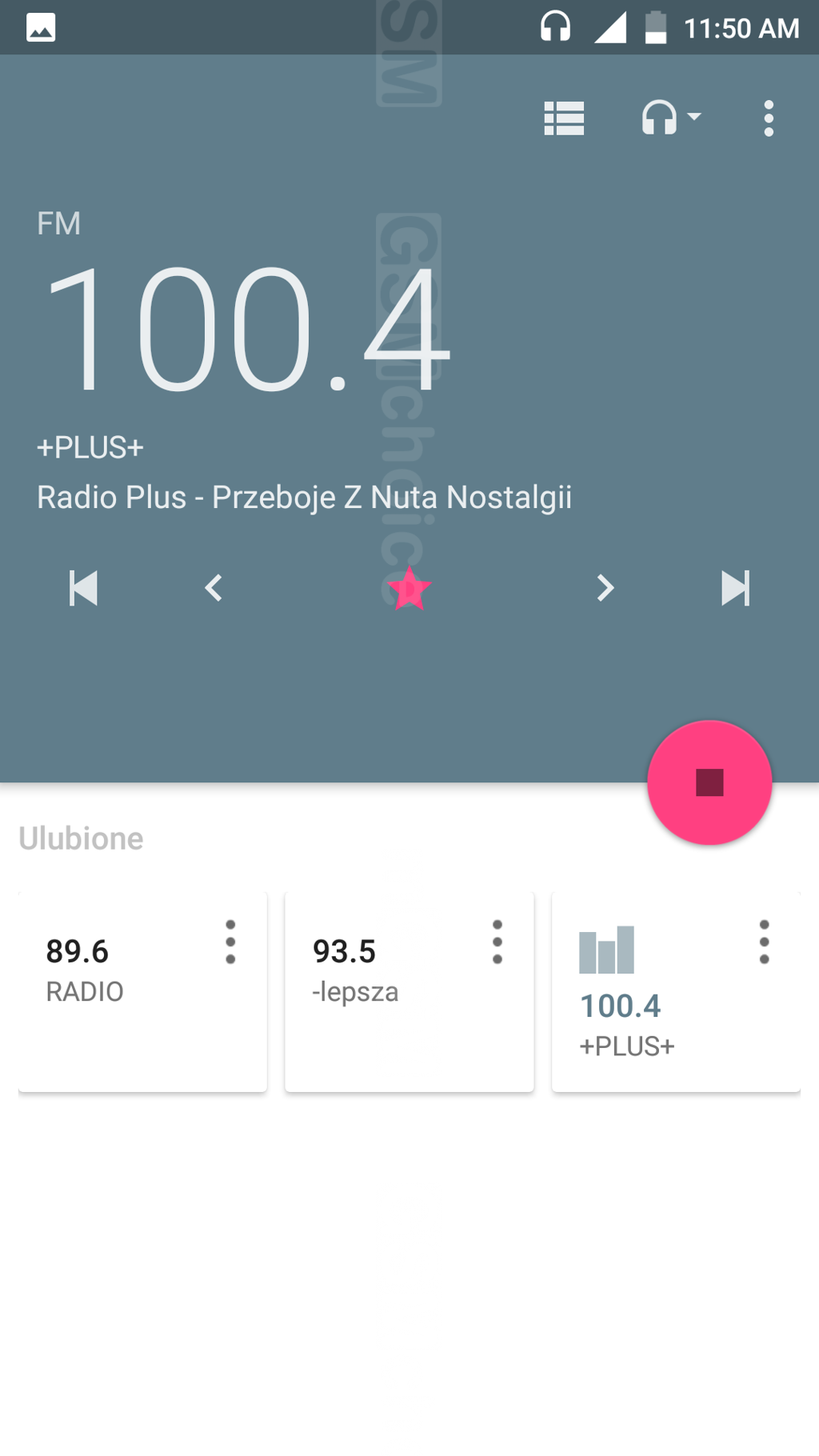Screen dimensions: 819x1456
Task: Seek to the previous station
Action: 84,589
